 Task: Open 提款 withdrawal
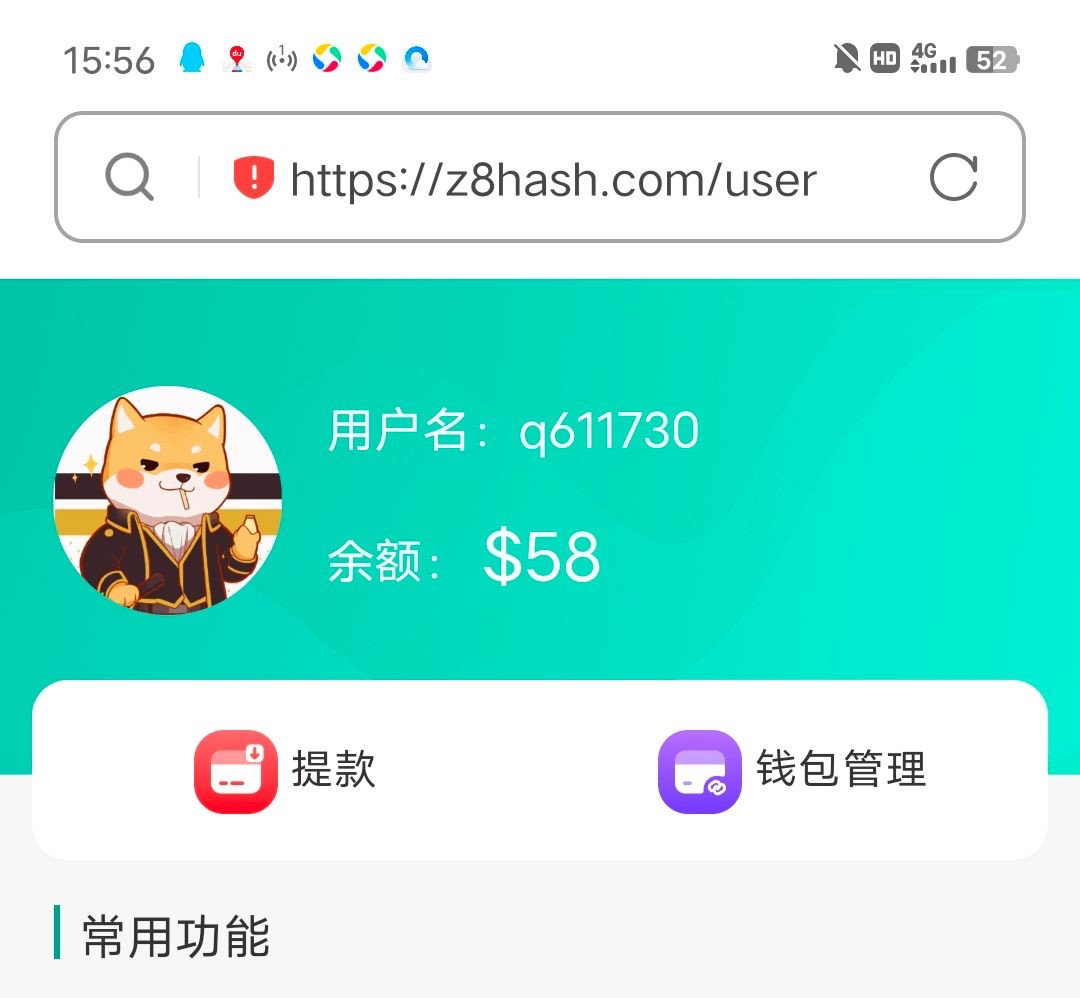tap(286, 770)
